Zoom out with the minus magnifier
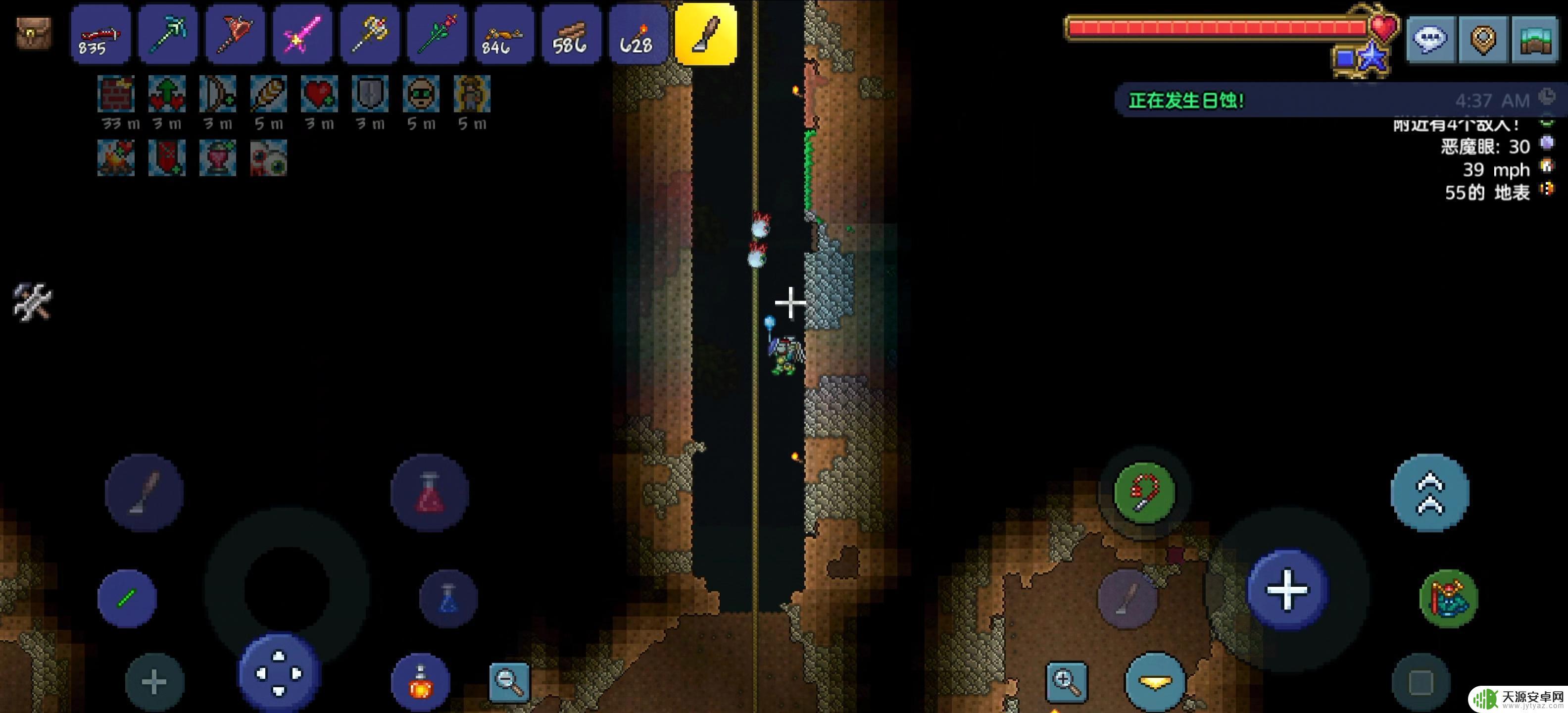 coord(509,682)
